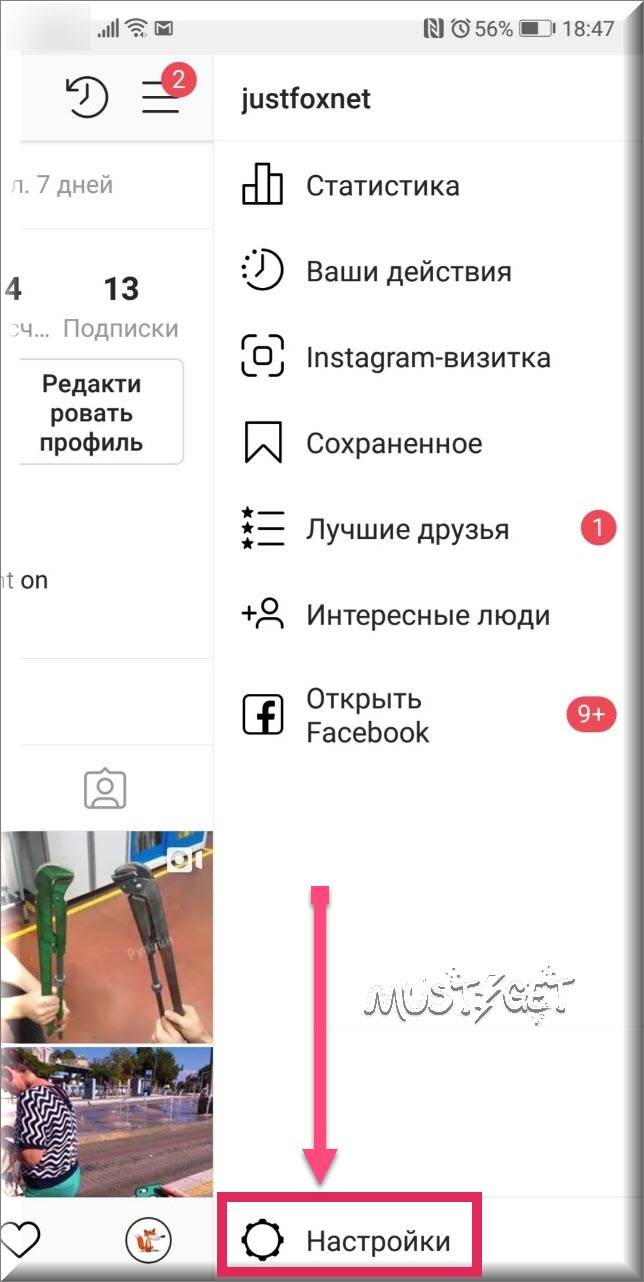Tap Редактировать профиль button
This screenshot has height=1282, width=644.
(x=92, y=413)
